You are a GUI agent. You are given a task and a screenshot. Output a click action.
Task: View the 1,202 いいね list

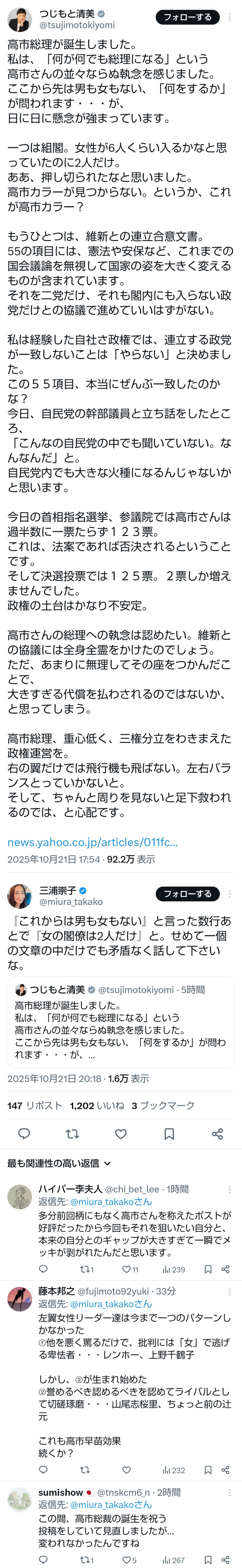(x=96, y=1105)
